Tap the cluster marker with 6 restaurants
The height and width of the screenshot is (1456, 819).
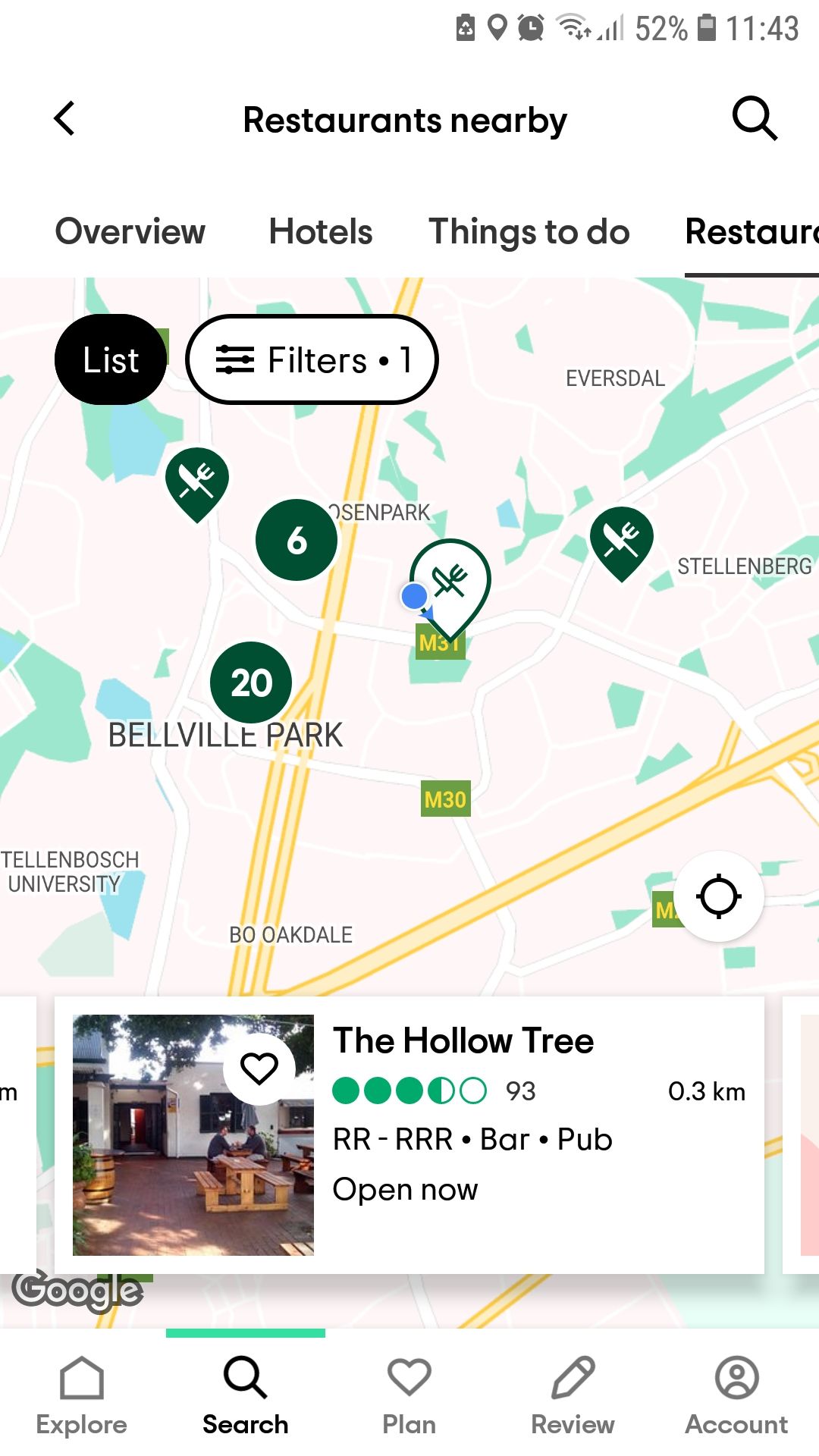[x=297, y=540]
